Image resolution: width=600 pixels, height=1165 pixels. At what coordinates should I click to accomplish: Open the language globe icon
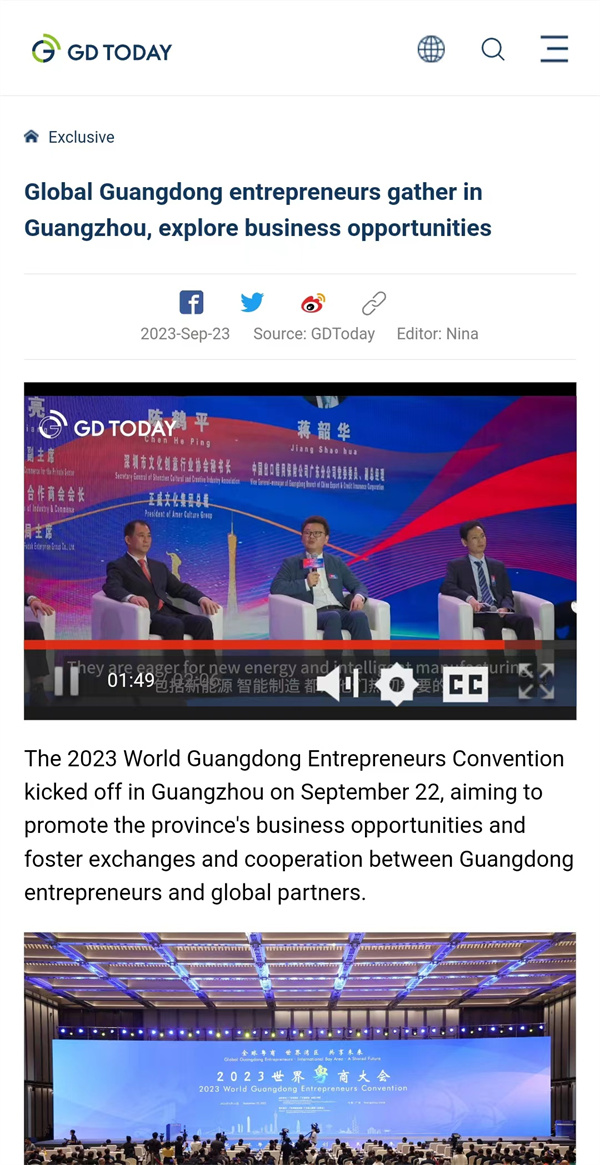pos(431,49)
